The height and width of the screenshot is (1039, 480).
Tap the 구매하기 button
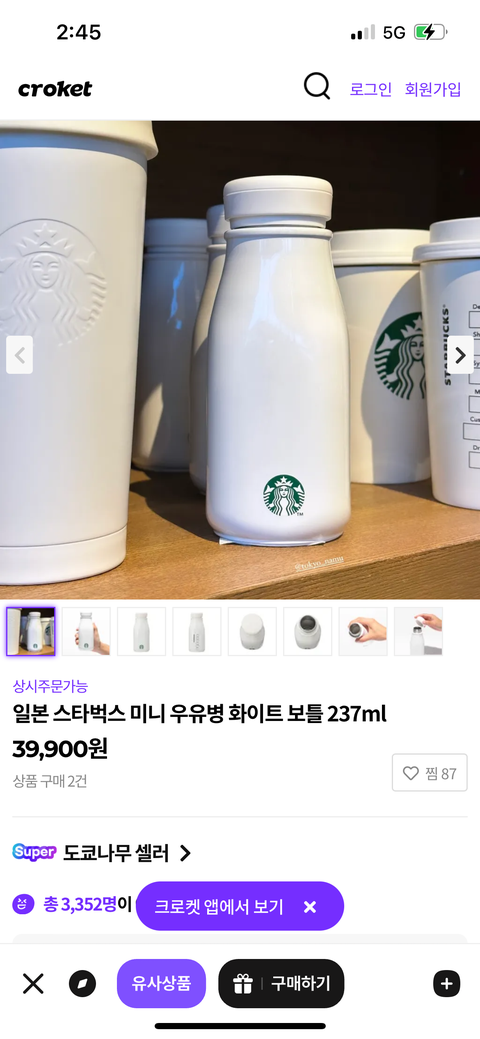coord(281,983)
